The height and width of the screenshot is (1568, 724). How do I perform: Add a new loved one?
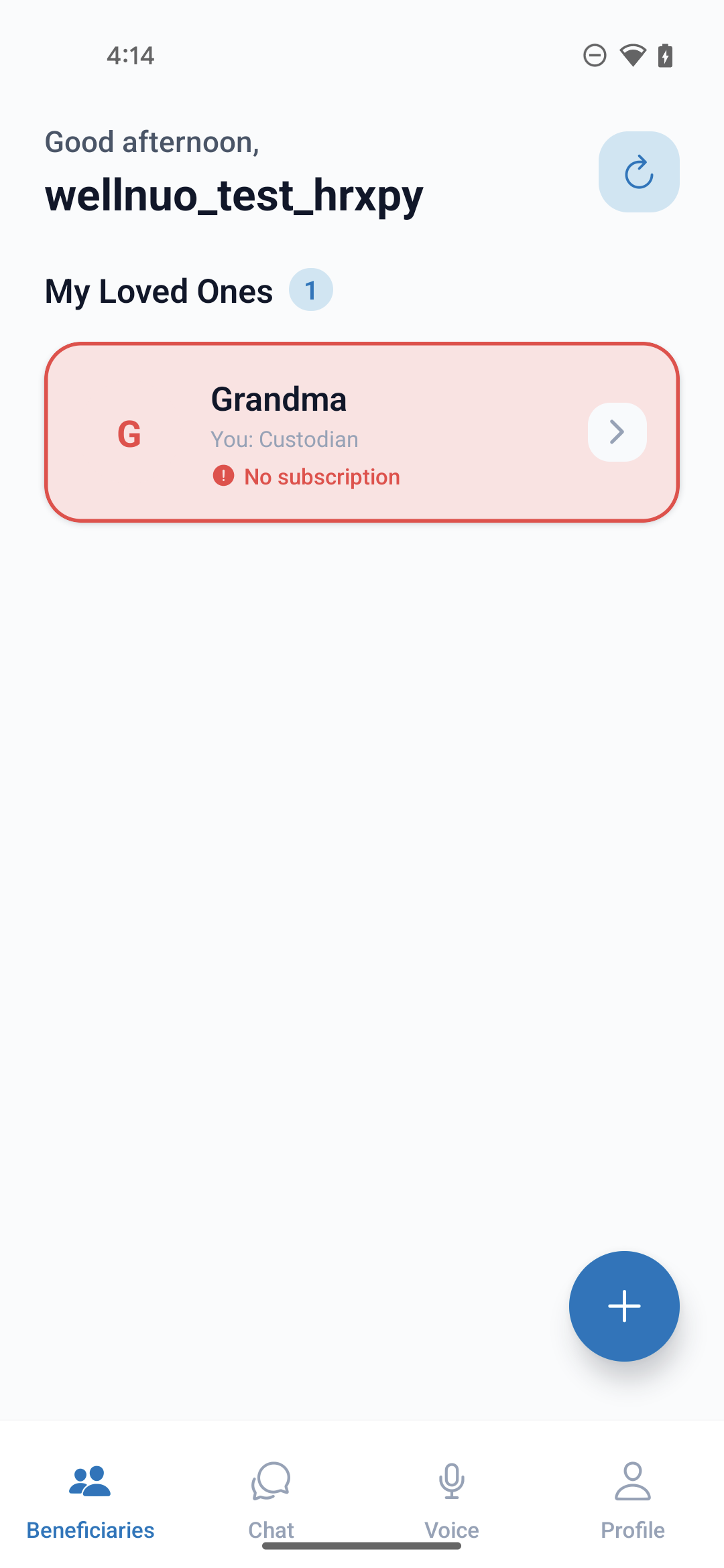623,1306
